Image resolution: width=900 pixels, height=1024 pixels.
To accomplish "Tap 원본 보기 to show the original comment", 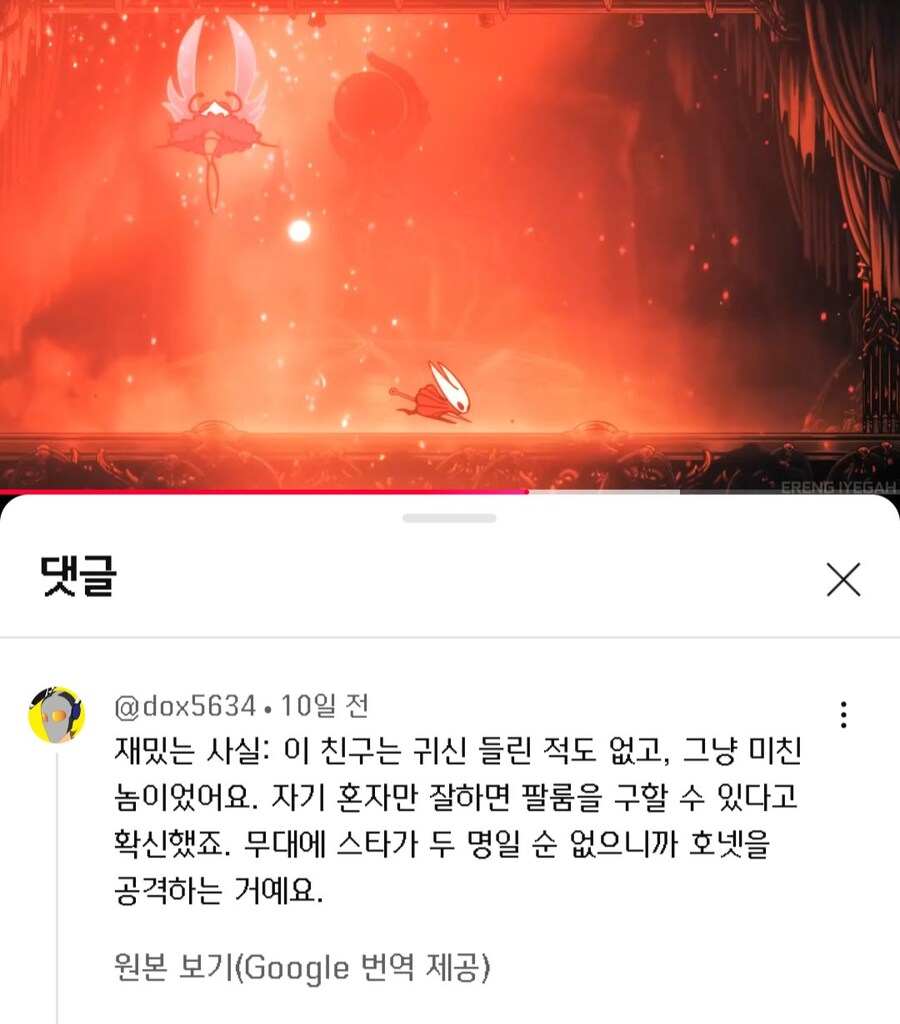I will click(x=301, y=968).
